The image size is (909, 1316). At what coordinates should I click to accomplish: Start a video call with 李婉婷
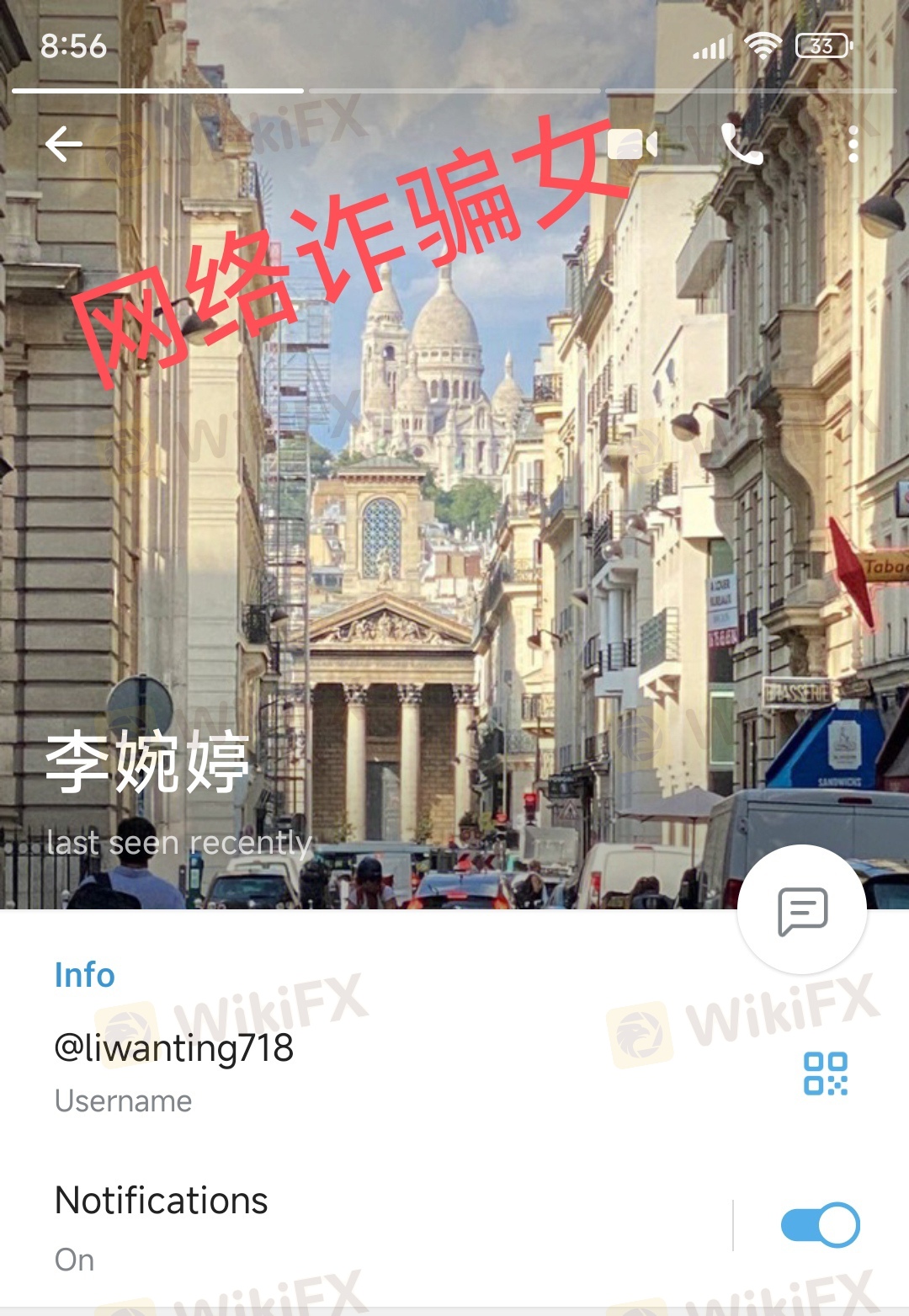[x=631, y=144]
